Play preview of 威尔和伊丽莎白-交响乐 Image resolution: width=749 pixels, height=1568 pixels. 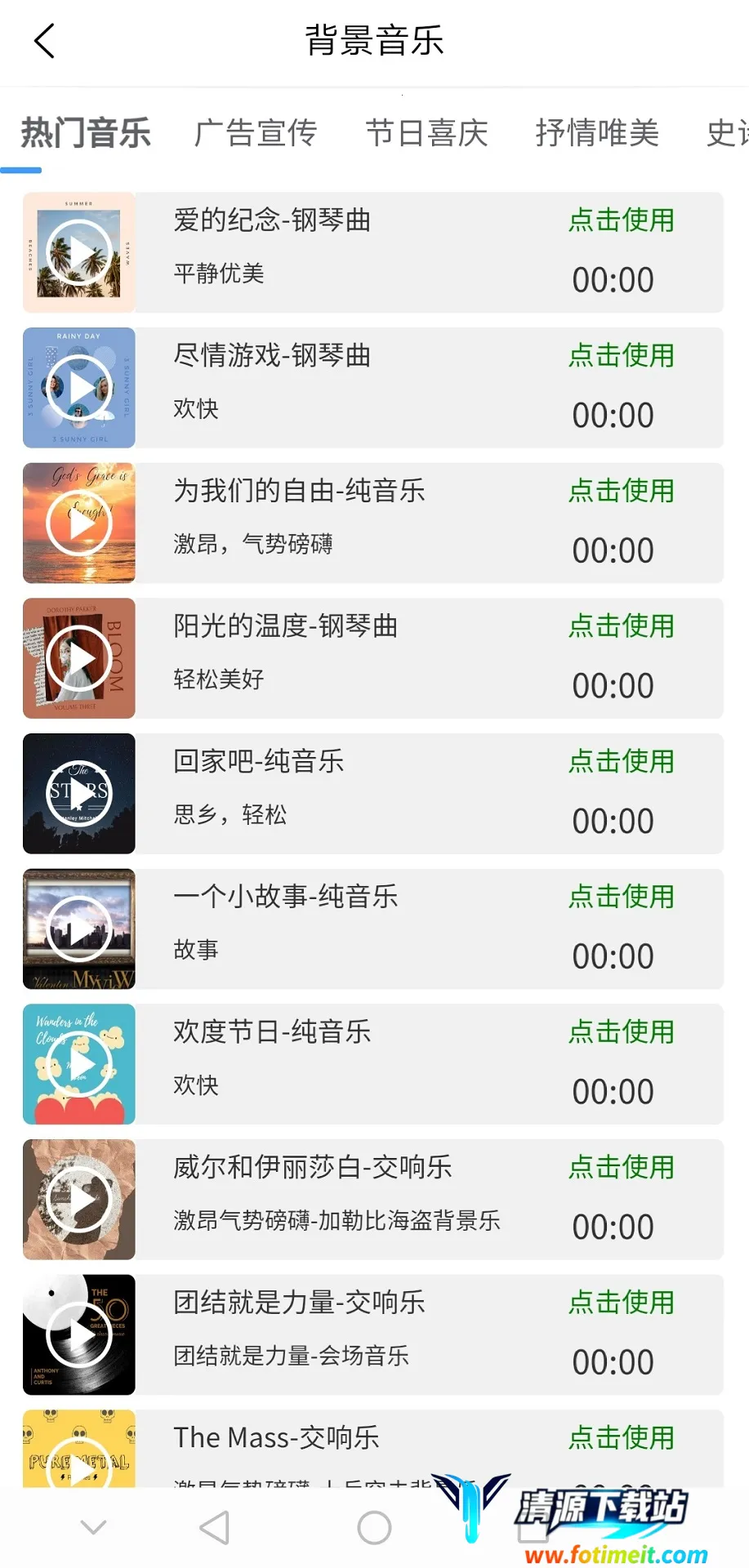click(x=79, y=1200)
